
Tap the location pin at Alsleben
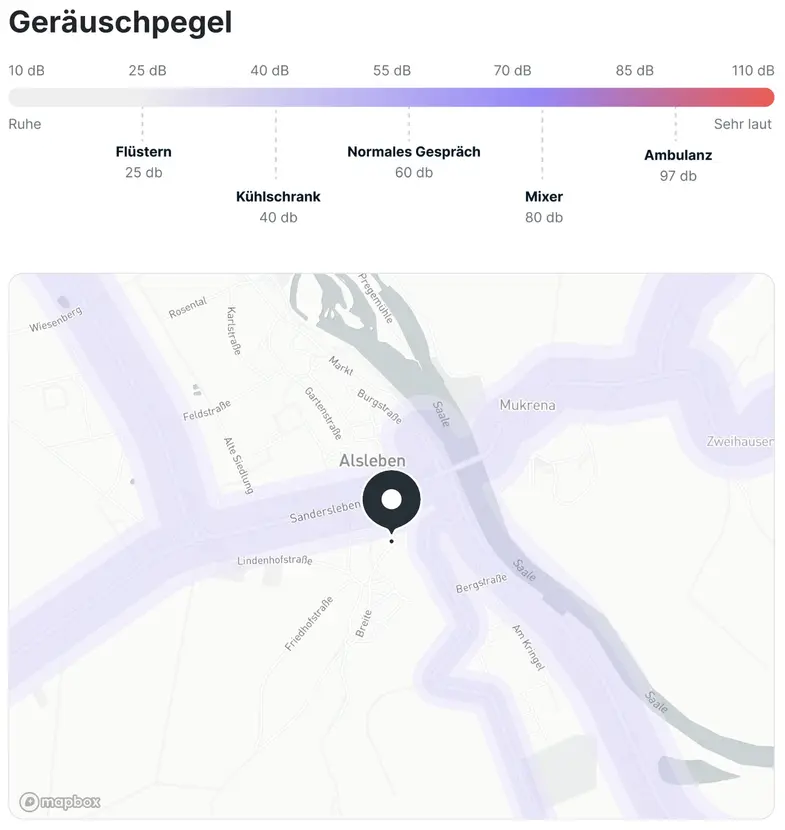[392, 501]
